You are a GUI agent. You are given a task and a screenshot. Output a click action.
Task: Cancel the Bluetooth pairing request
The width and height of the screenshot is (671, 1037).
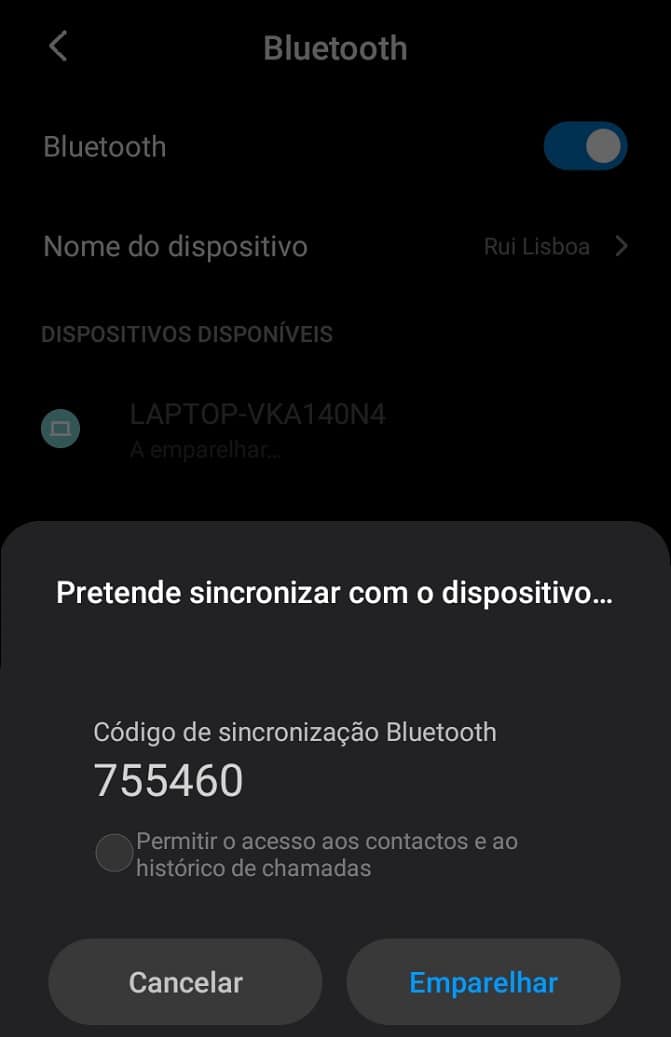(185, 982)
